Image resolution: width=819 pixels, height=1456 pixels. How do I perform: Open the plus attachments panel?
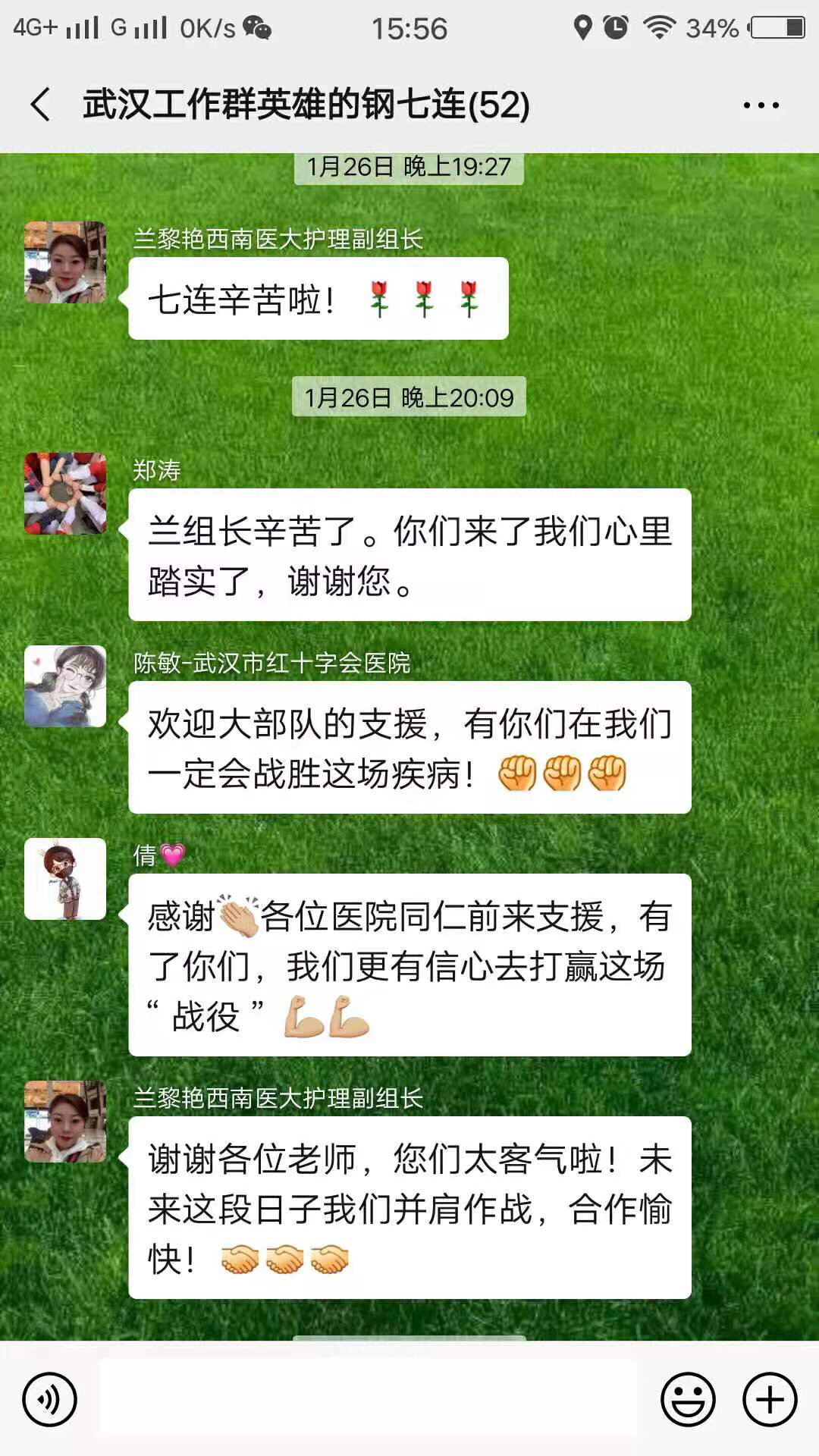coord(769,1399)
